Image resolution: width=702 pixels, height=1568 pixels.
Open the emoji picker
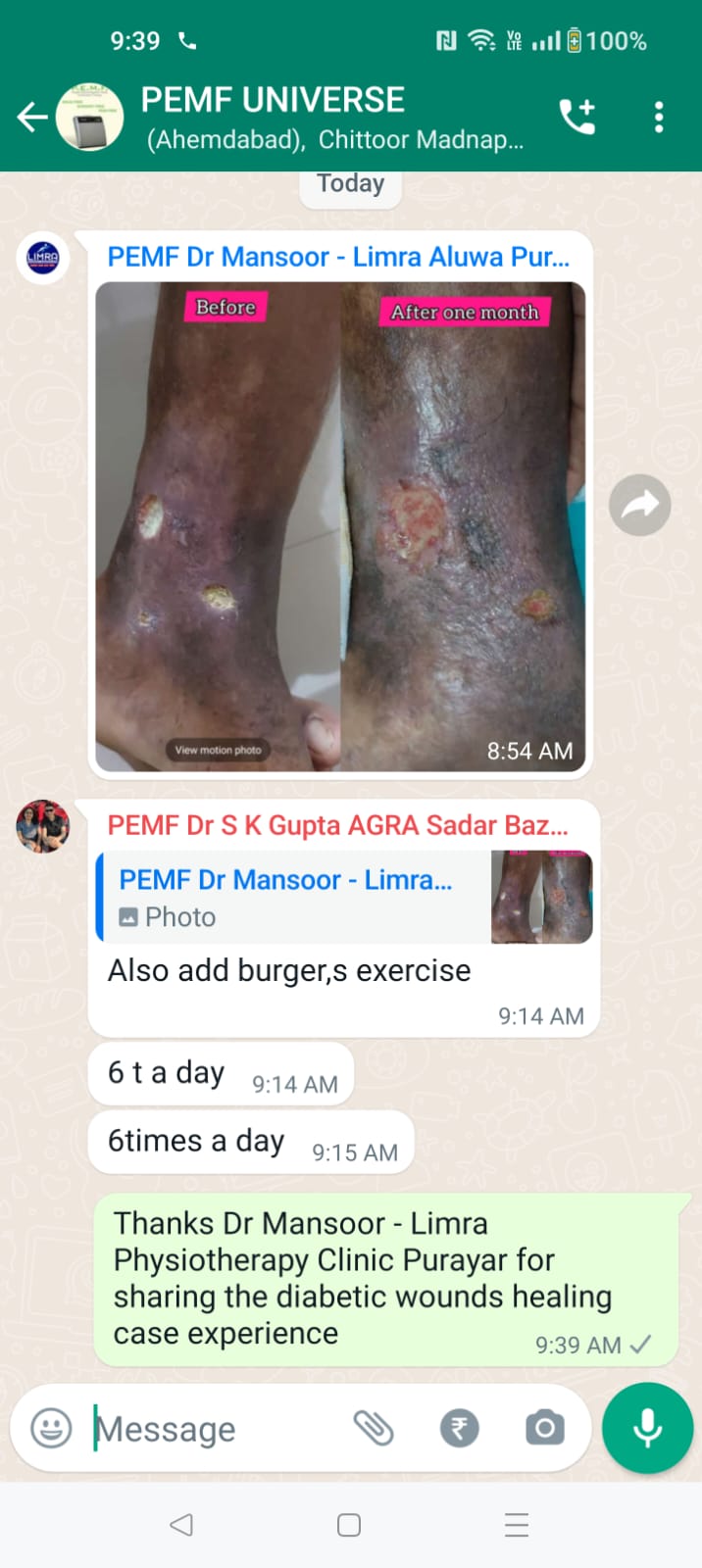click(x=51, y=1428)
